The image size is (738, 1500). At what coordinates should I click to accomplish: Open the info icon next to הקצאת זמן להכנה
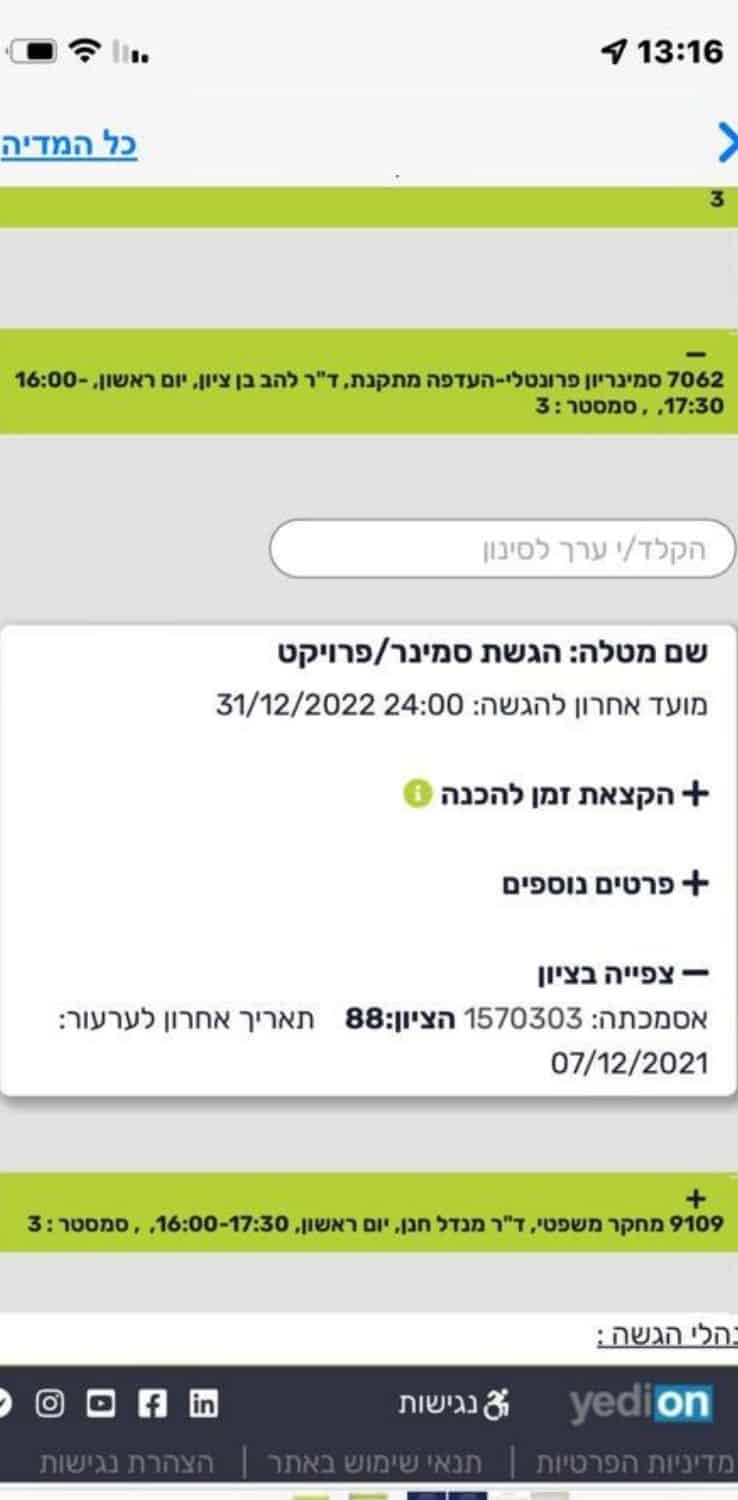(414, 794)
